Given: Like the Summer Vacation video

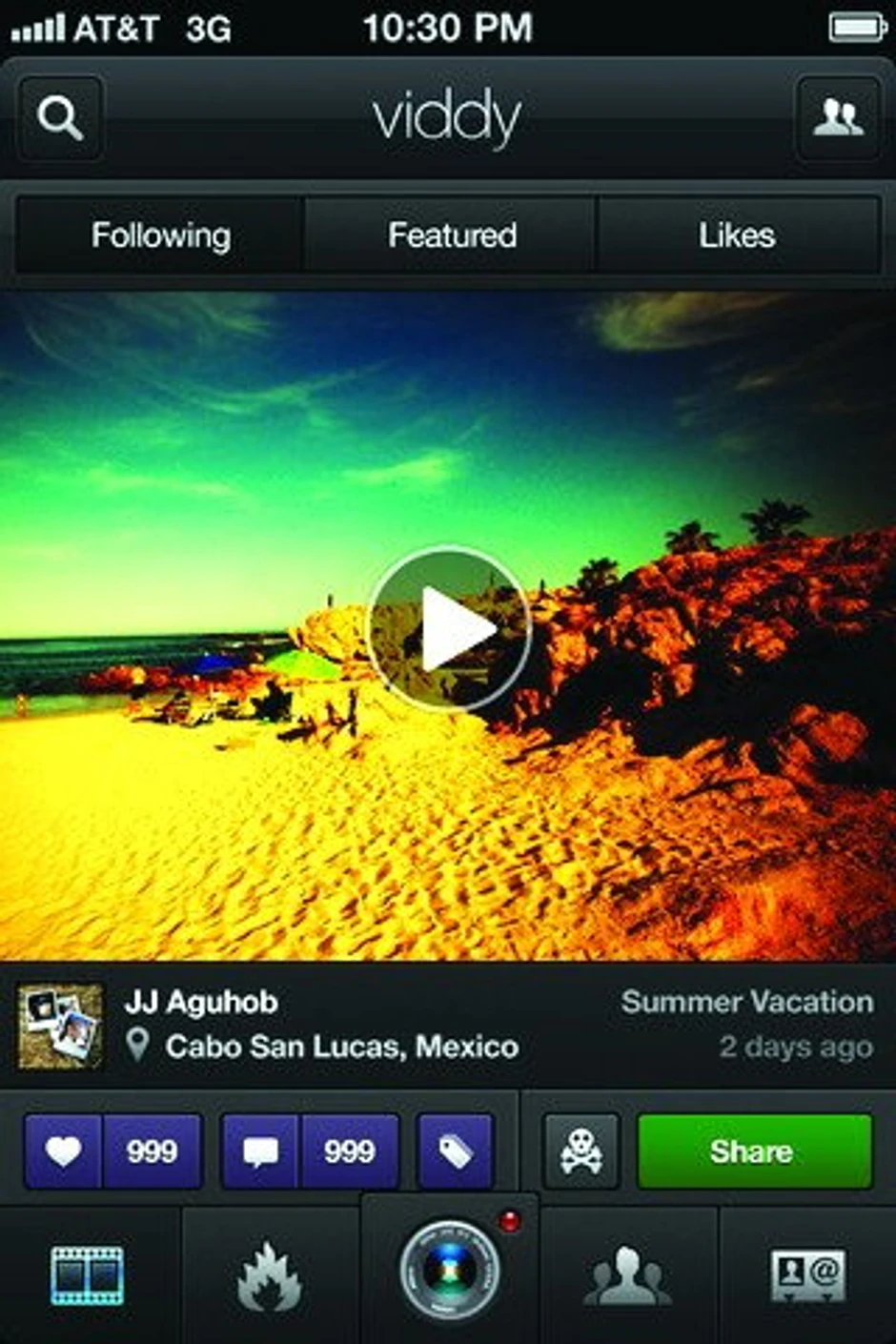Looking at the screenshot, I should pyautogui.click(x=64, y=1151).
